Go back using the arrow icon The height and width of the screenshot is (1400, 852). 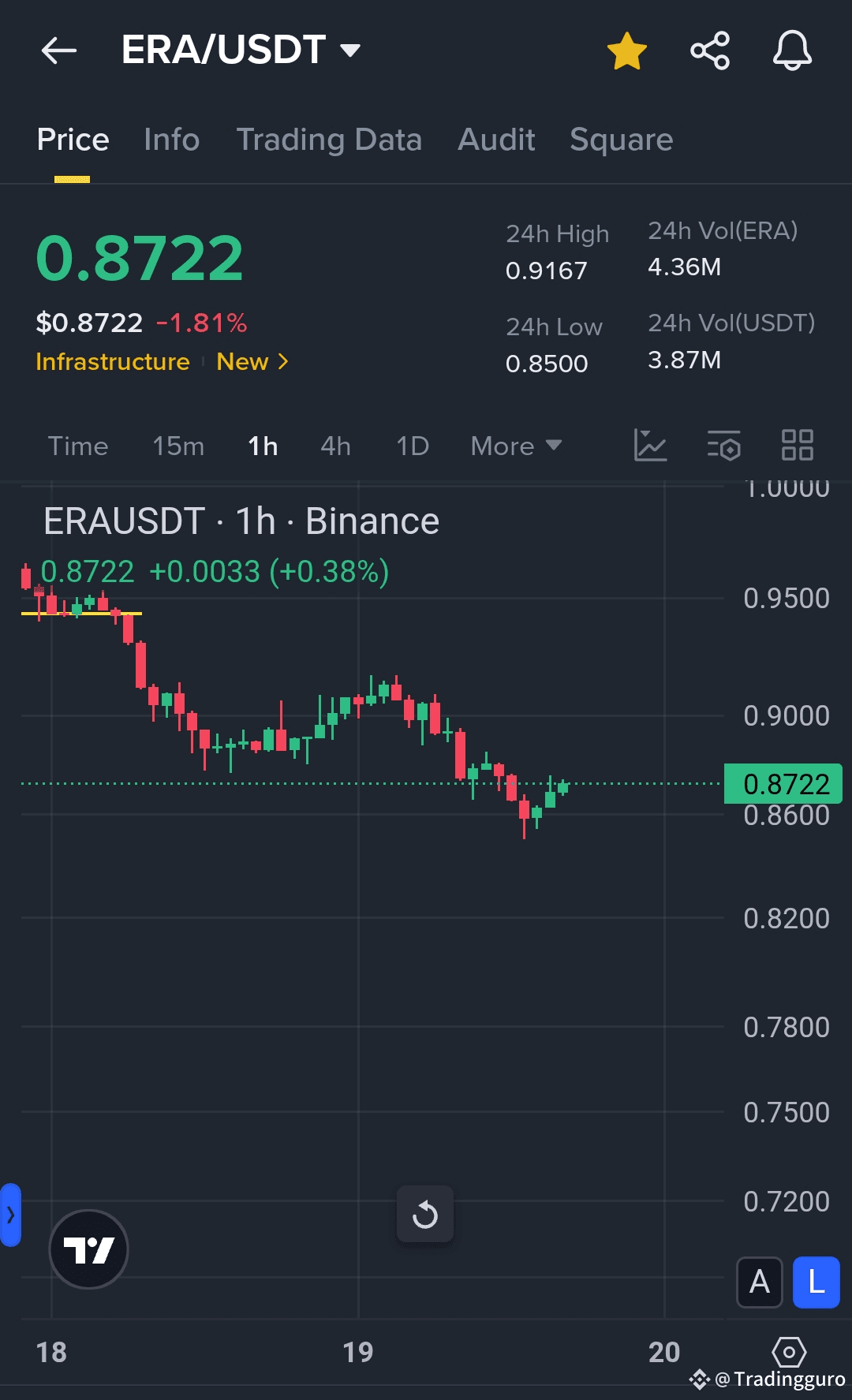coord(59,50)
